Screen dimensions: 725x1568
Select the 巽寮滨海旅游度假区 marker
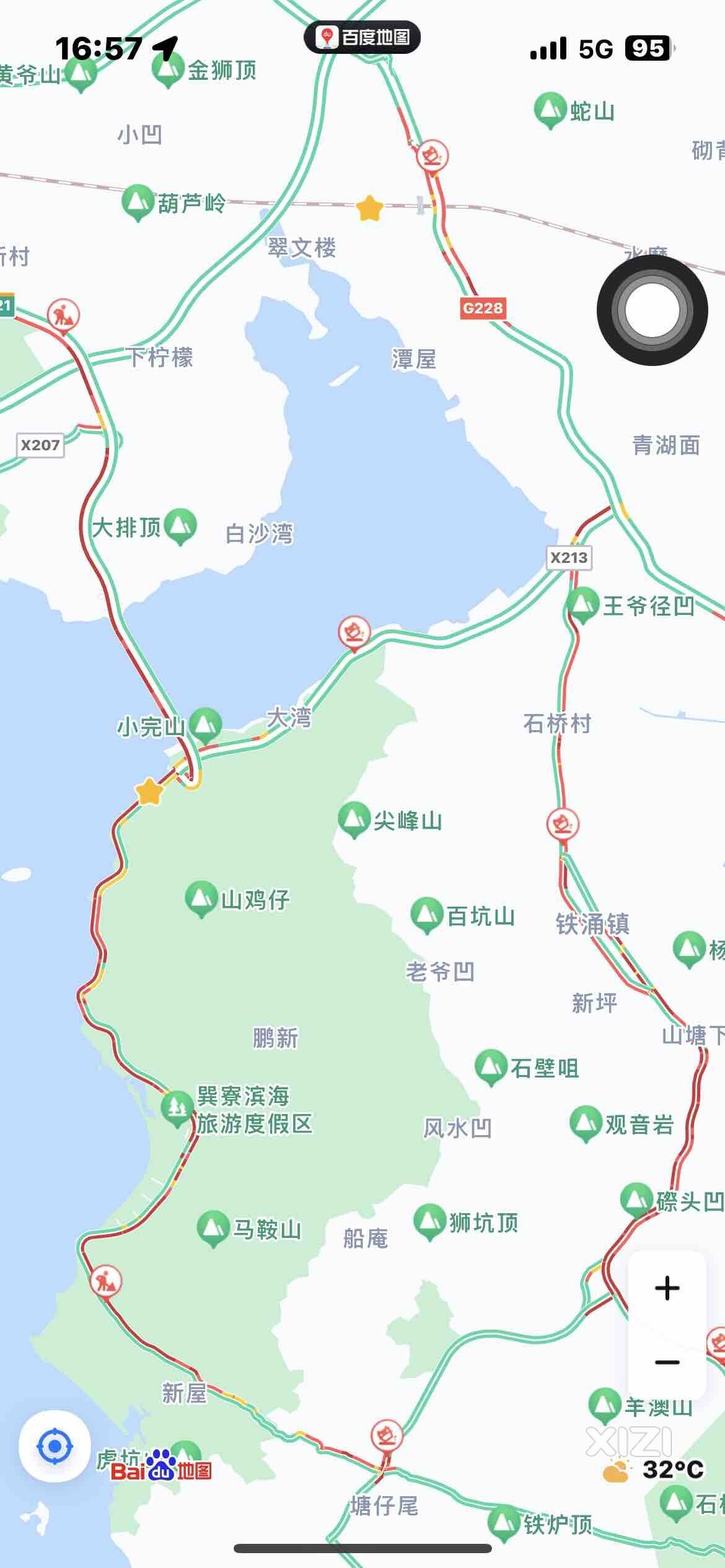(x=177, y=1107)
